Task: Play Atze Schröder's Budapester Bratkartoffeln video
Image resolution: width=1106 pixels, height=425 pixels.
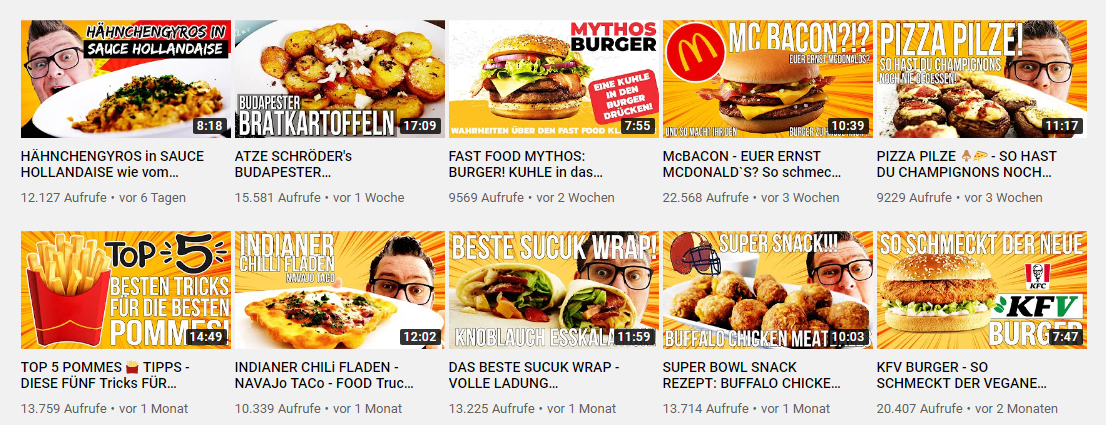Action: 339,79
